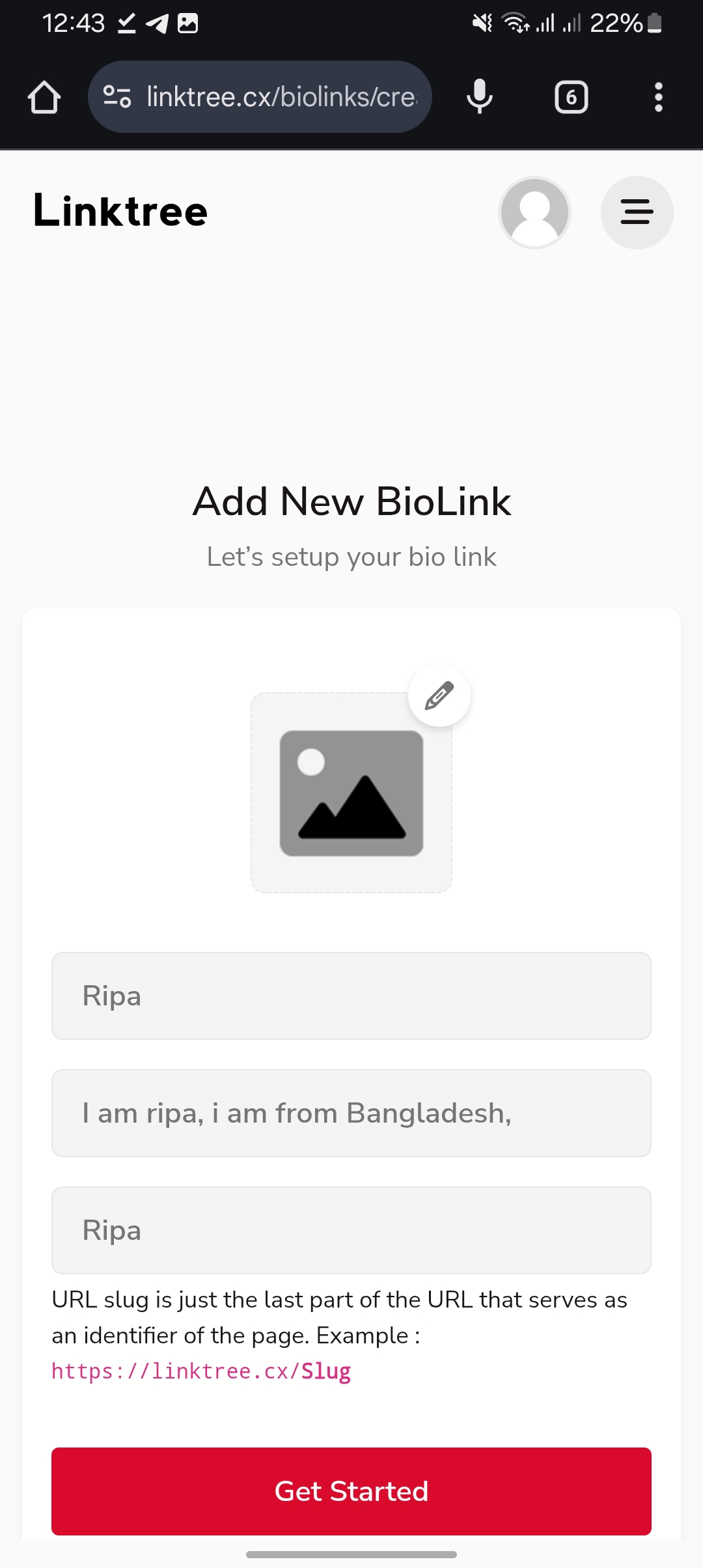703x1568 pixels.
Task: Focus the Ripa name input field
Action: click(x=351, y=996)
